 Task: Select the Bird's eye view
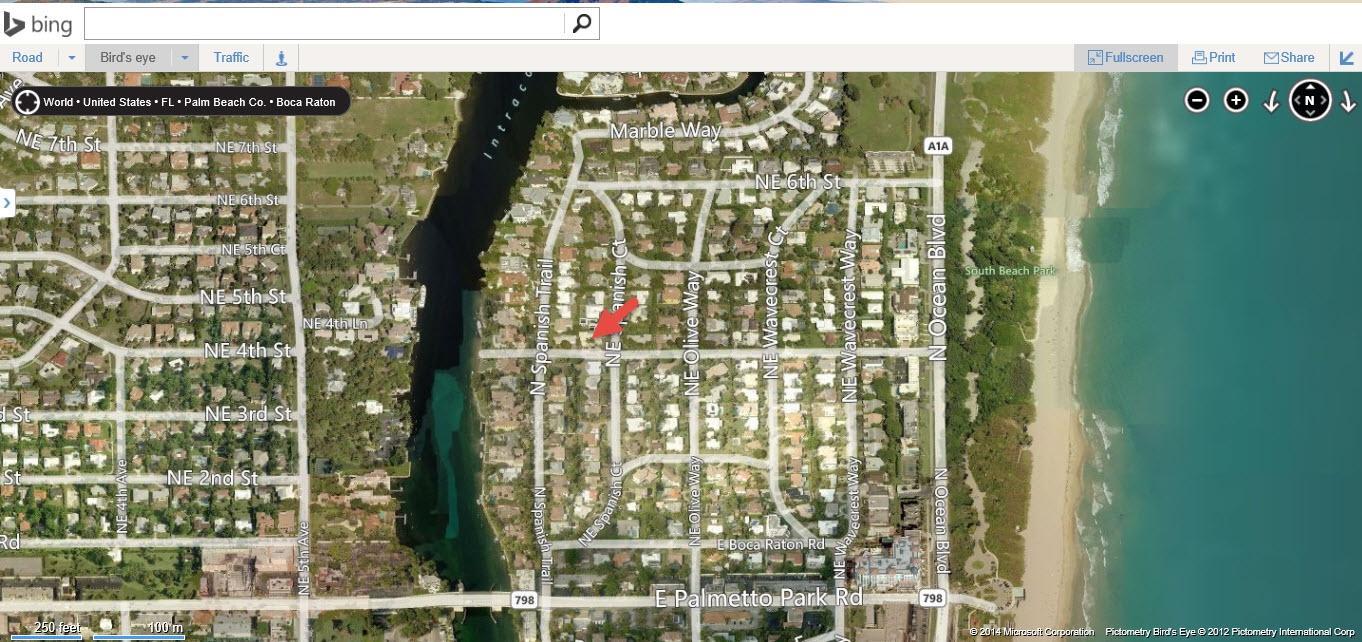tap(128, 58)
